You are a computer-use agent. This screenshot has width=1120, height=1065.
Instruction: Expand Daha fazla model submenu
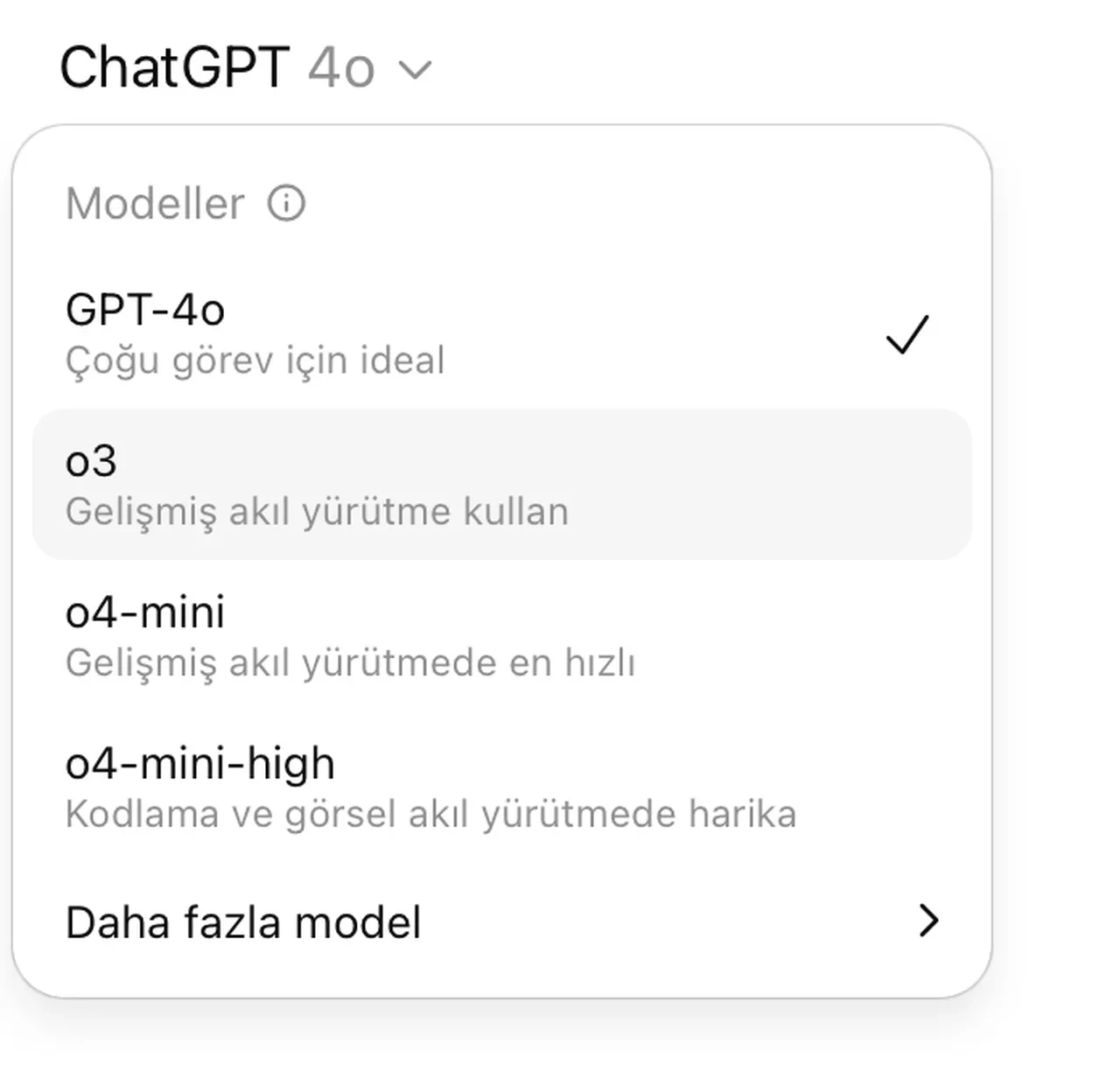click(x=500, y=921)
